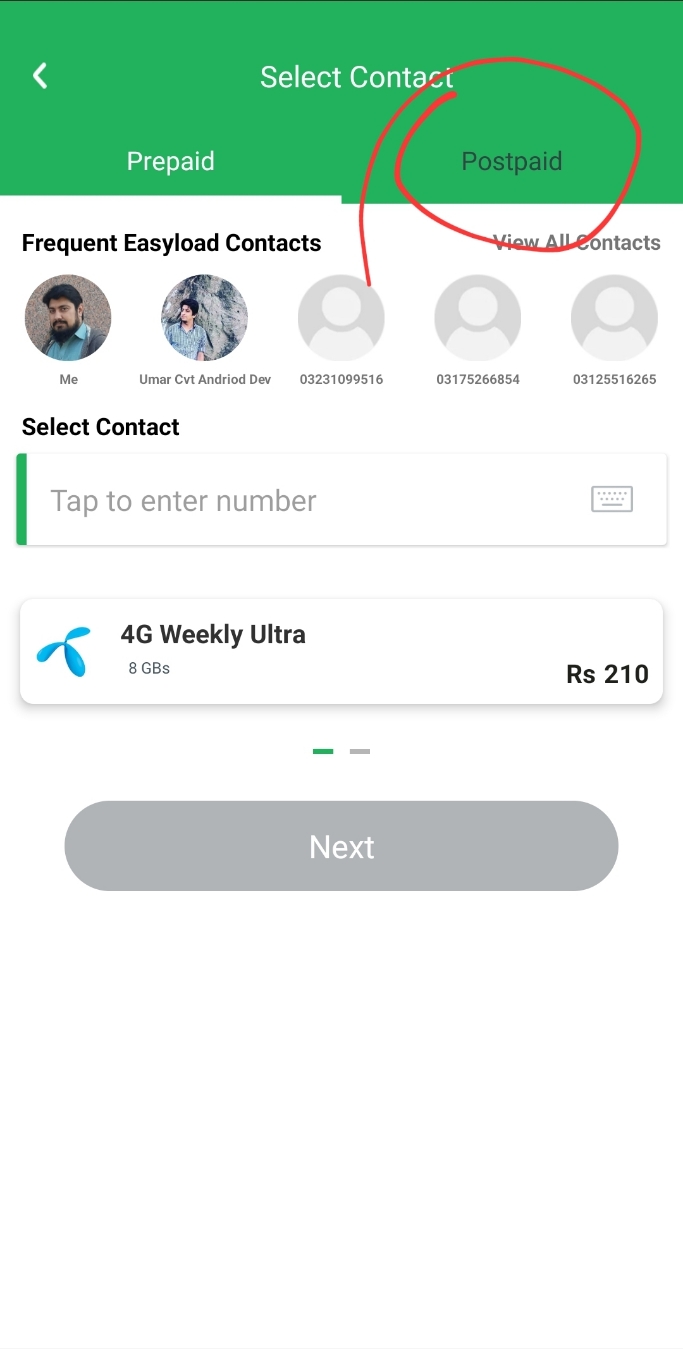
Task: Open the keyboard icon in number field
Action: [x=611, y=499]
